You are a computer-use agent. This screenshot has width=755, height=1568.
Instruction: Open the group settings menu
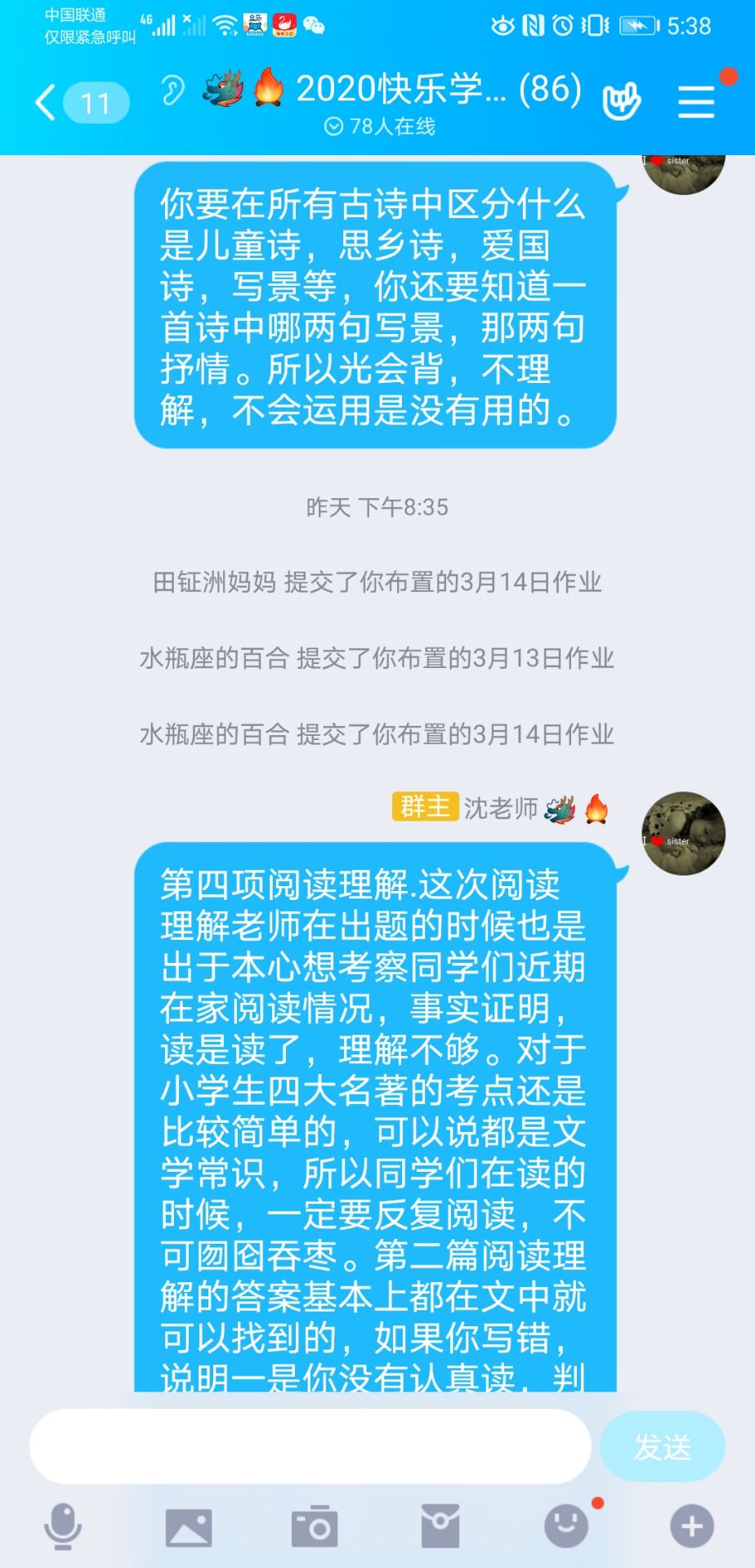pyautogui.click(x=696, y=101)
